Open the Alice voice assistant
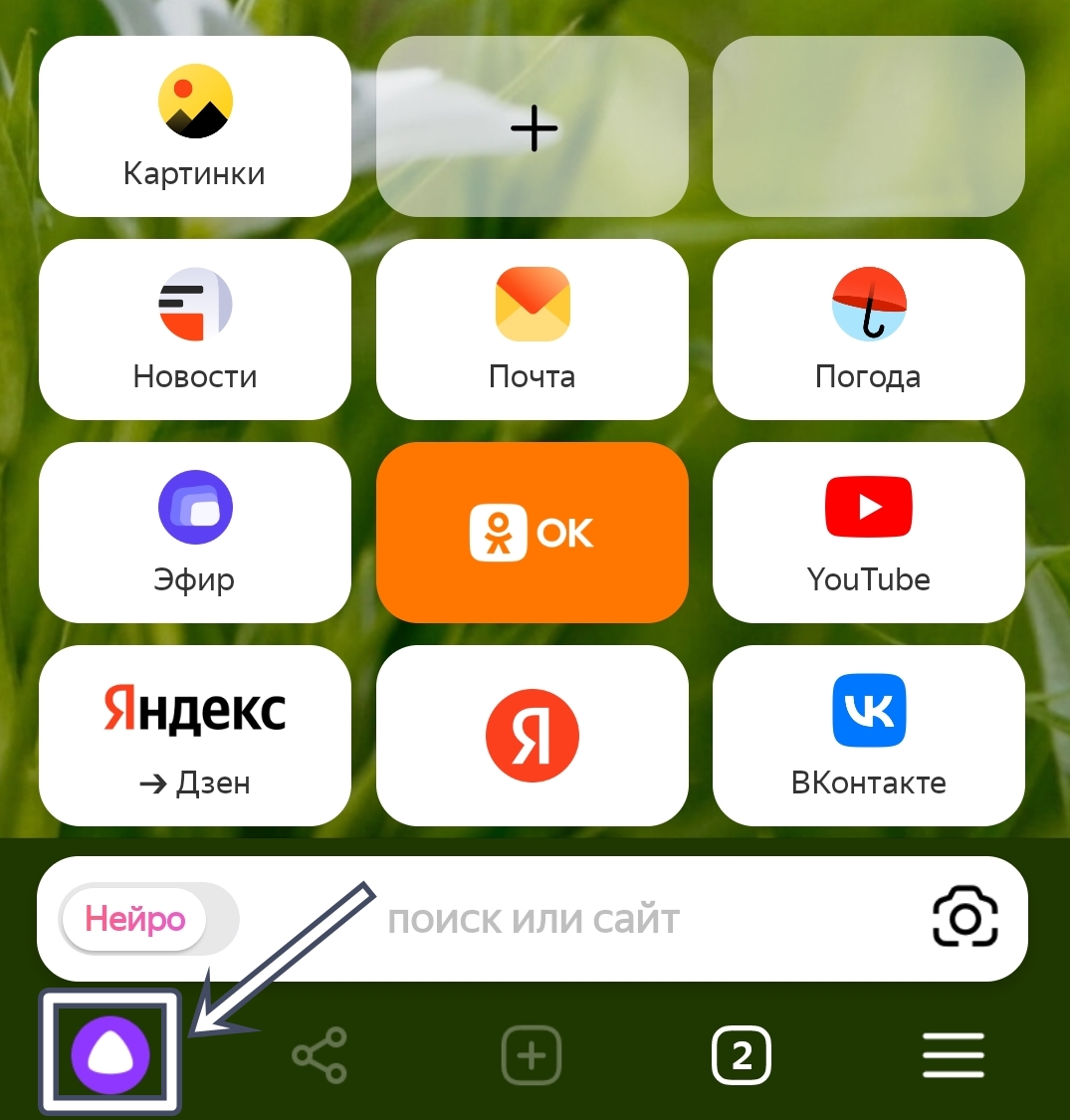Screen dimensions: 1070x1120 109,1051
